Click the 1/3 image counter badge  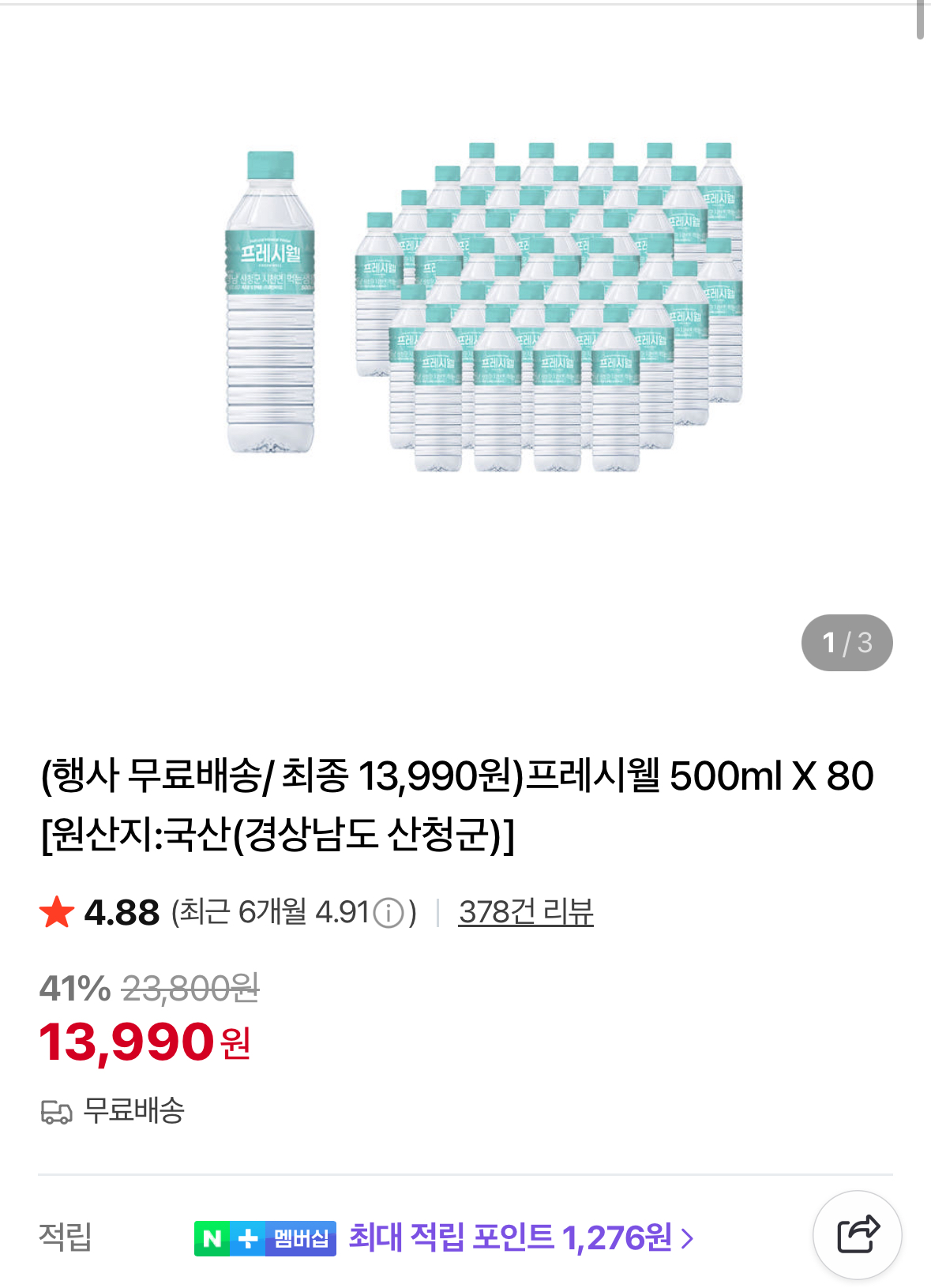point(849,644)
